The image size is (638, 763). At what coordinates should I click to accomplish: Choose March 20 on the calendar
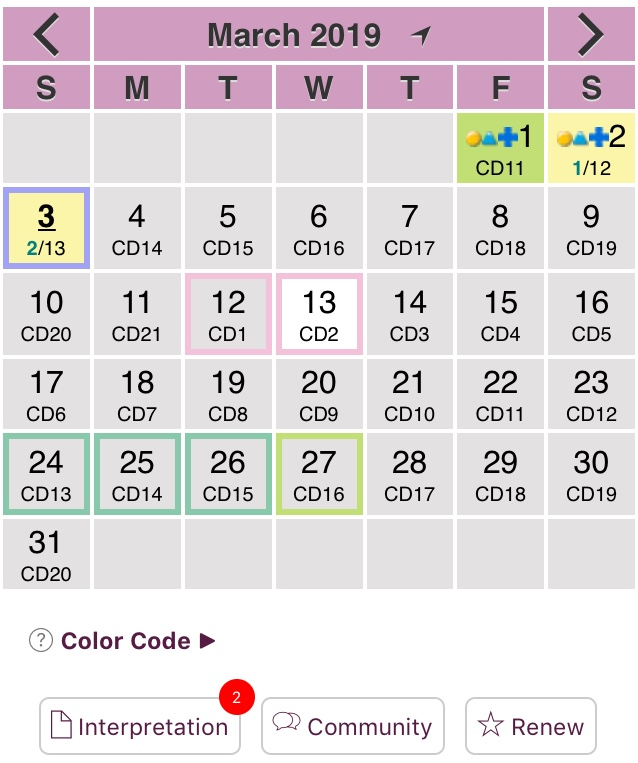(x=319, y=394)
